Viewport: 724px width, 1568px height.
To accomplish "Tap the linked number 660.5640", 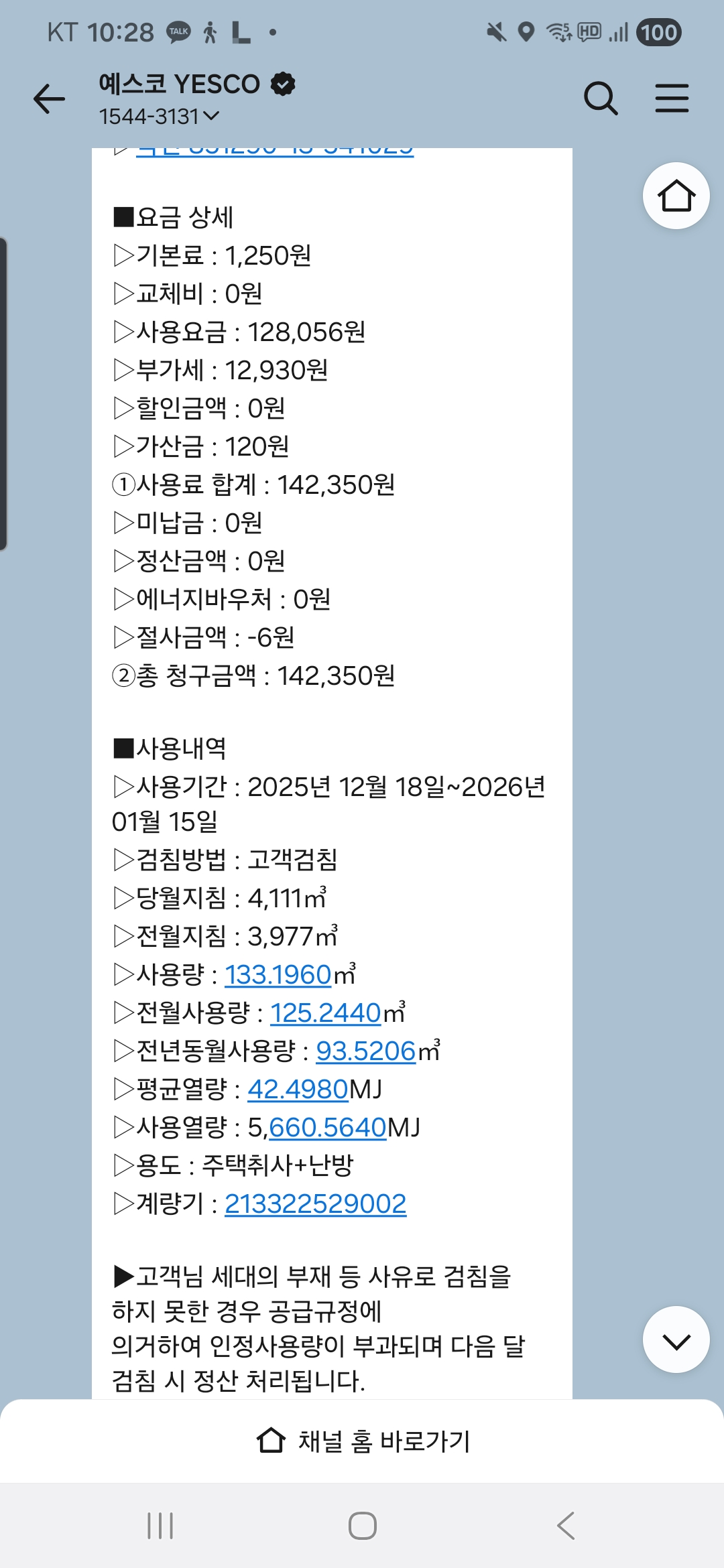I will coord(328,1128).
